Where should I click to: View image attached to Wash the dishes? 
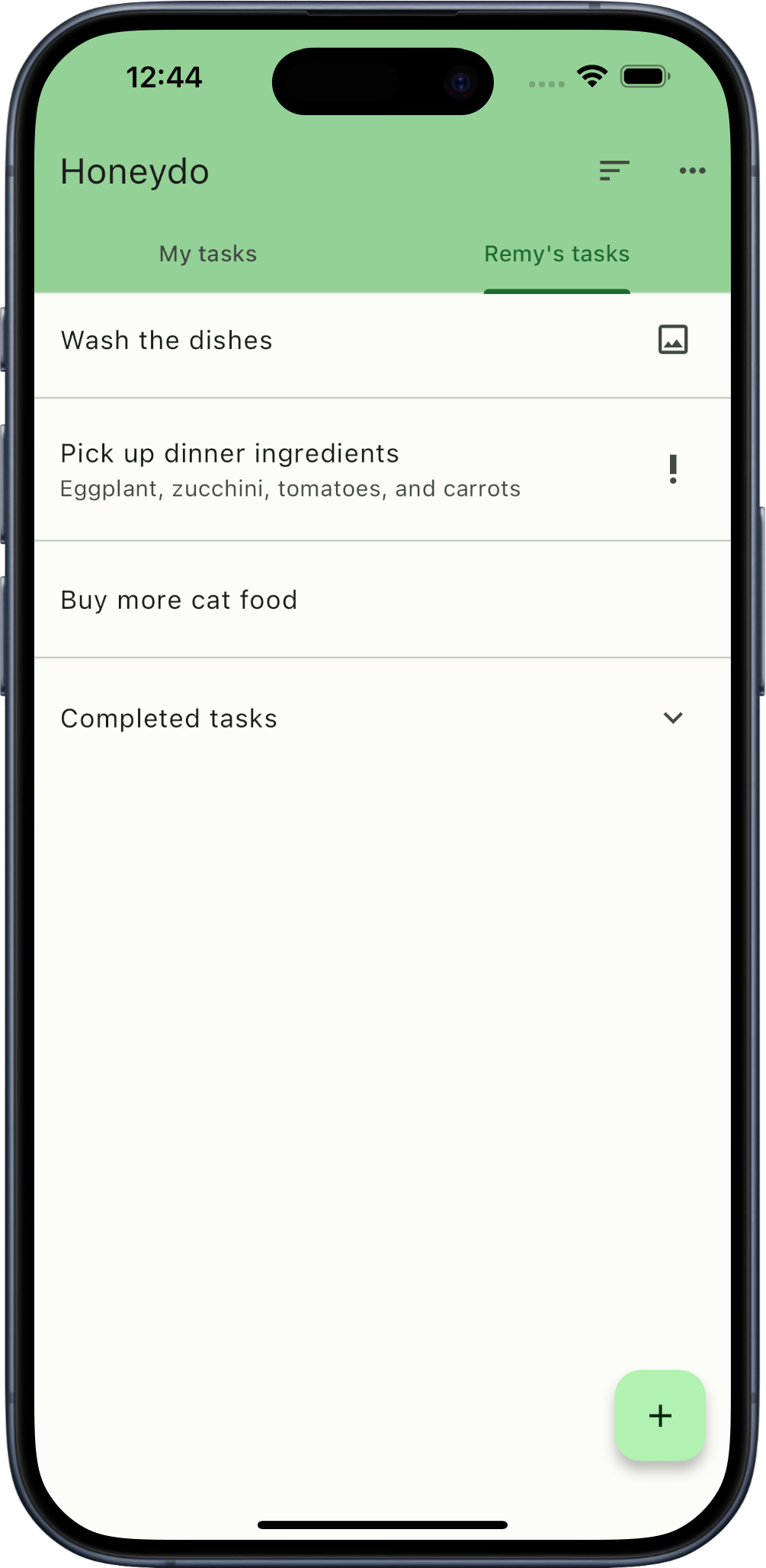[673, 340]
